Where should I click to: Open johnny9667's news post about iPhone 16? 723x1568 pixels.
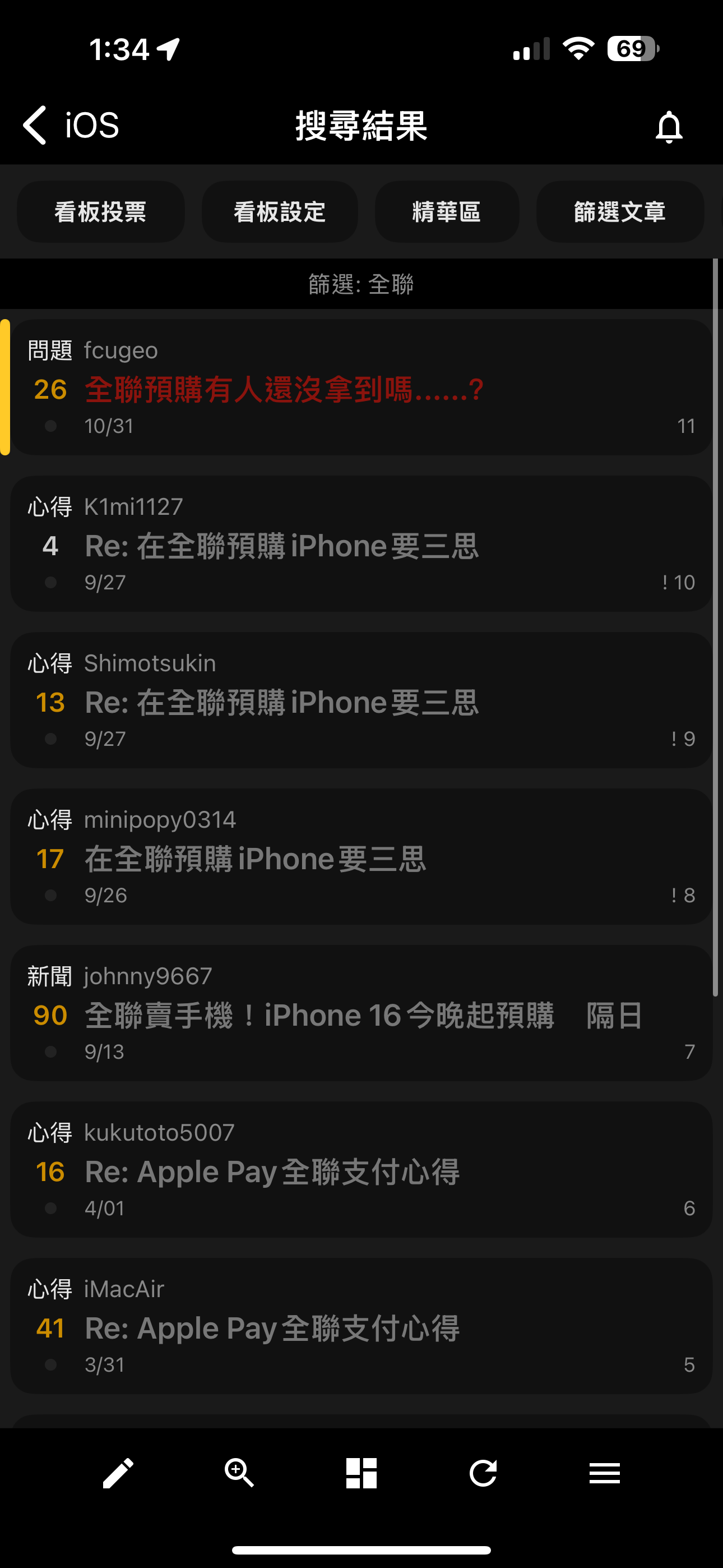[x=361, y=1013]
